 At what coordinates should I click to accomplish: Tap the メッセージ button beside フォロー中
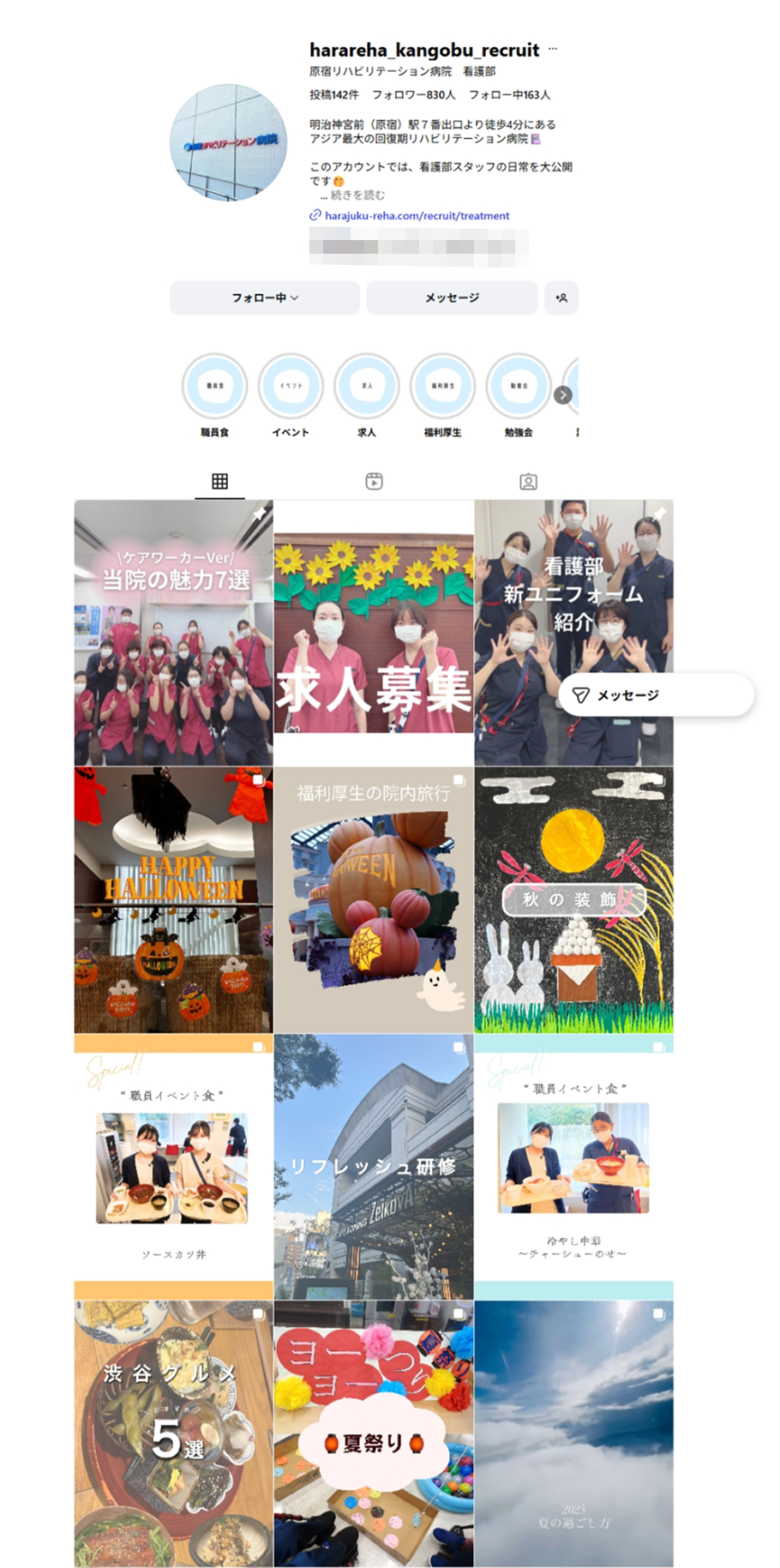tap(452, 297)
